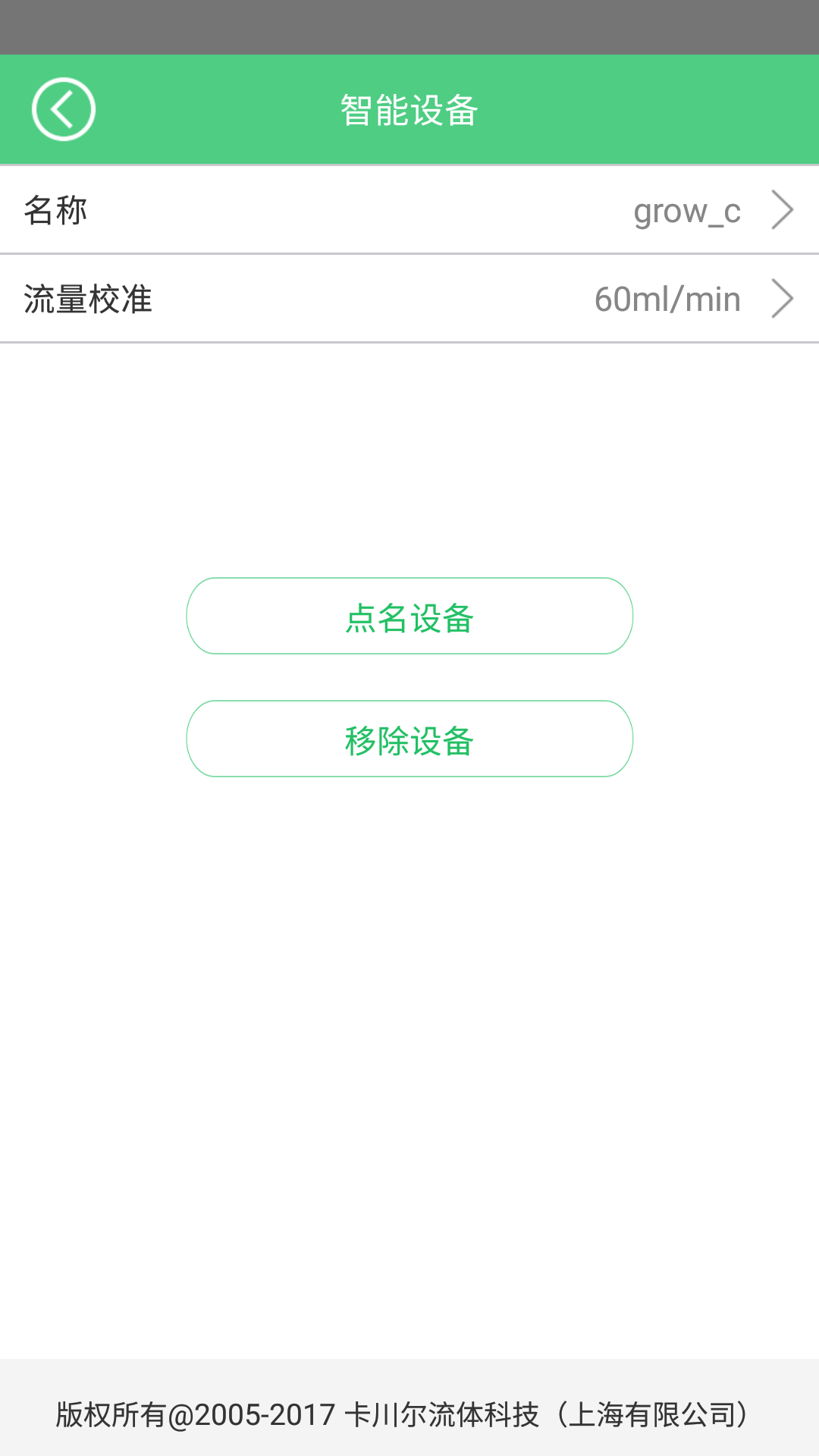The image size is (819, 1456).
Task: Open 流量校准 flow calibration setting
Action: tap(409, 299)
